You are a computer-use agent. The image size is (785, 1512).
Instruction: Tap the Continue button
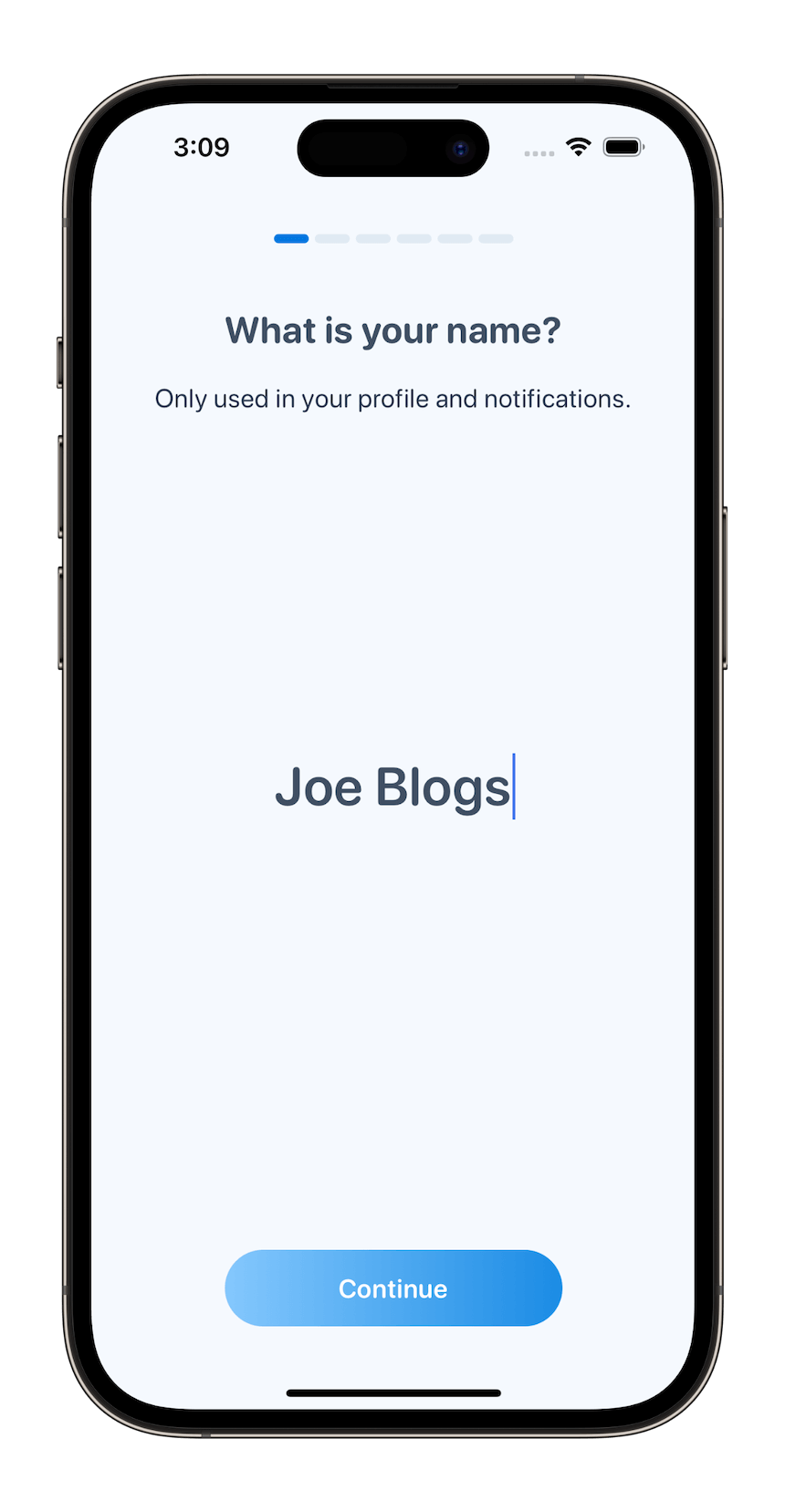pos(392,1288)
